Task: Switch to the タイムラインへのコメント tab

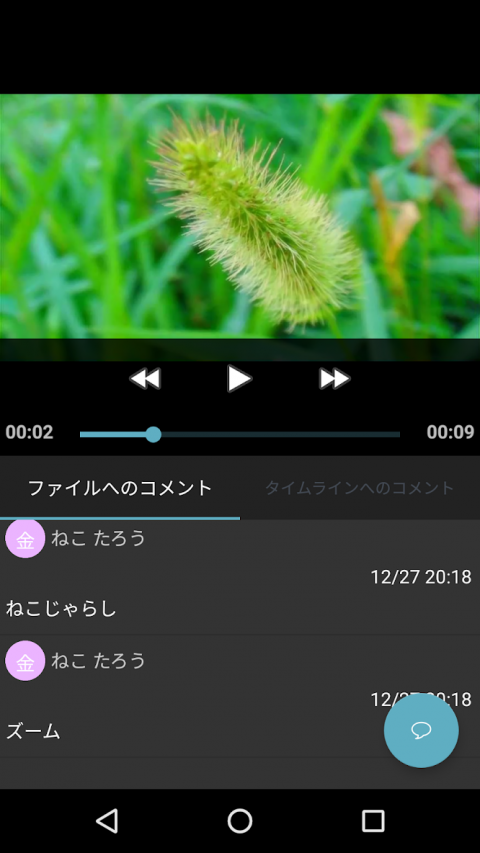Action: click(360, 488)
